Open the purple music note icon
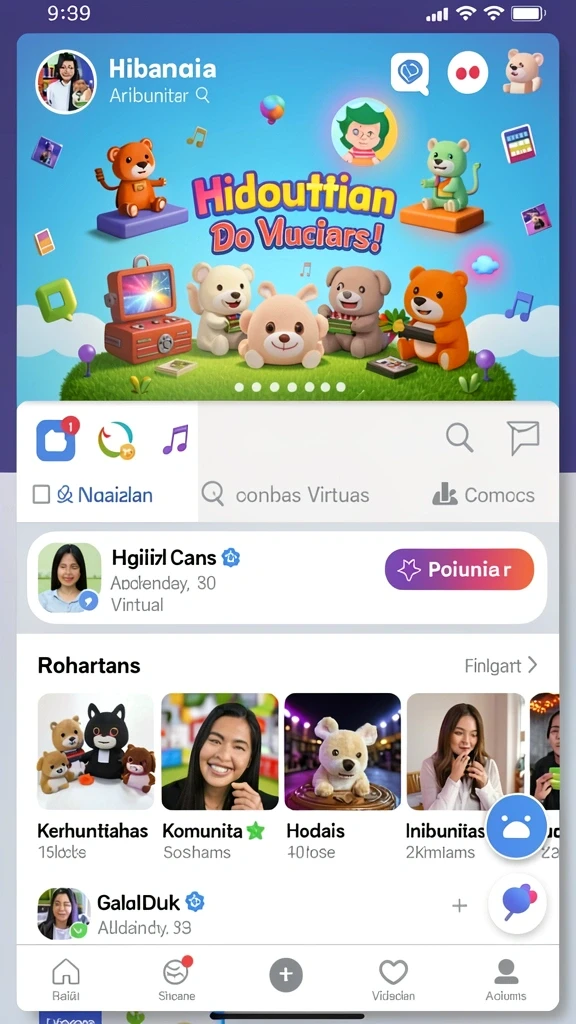 [x=175, y=439]
